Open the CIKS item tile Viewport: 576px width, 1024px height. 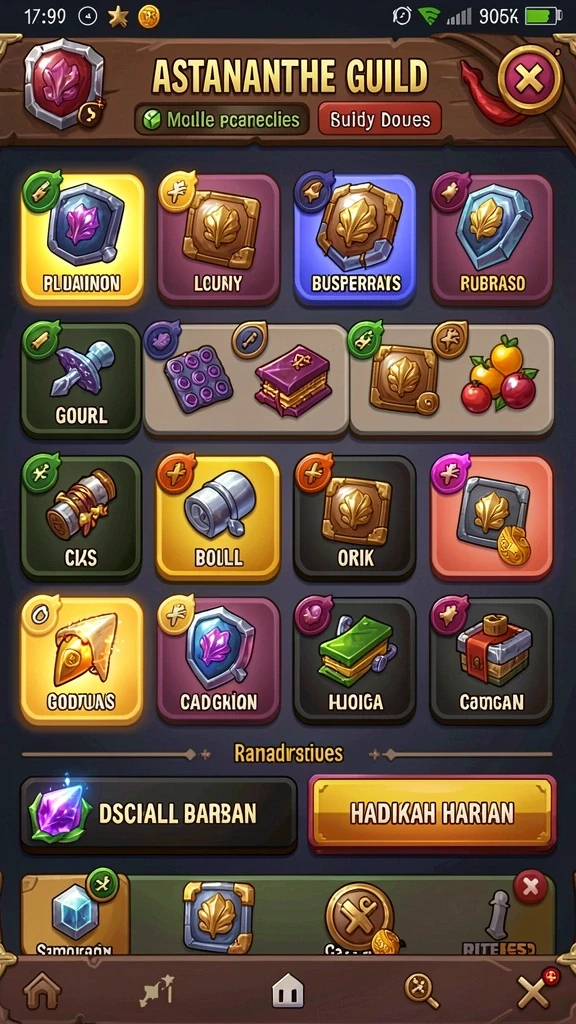point(82,518)
